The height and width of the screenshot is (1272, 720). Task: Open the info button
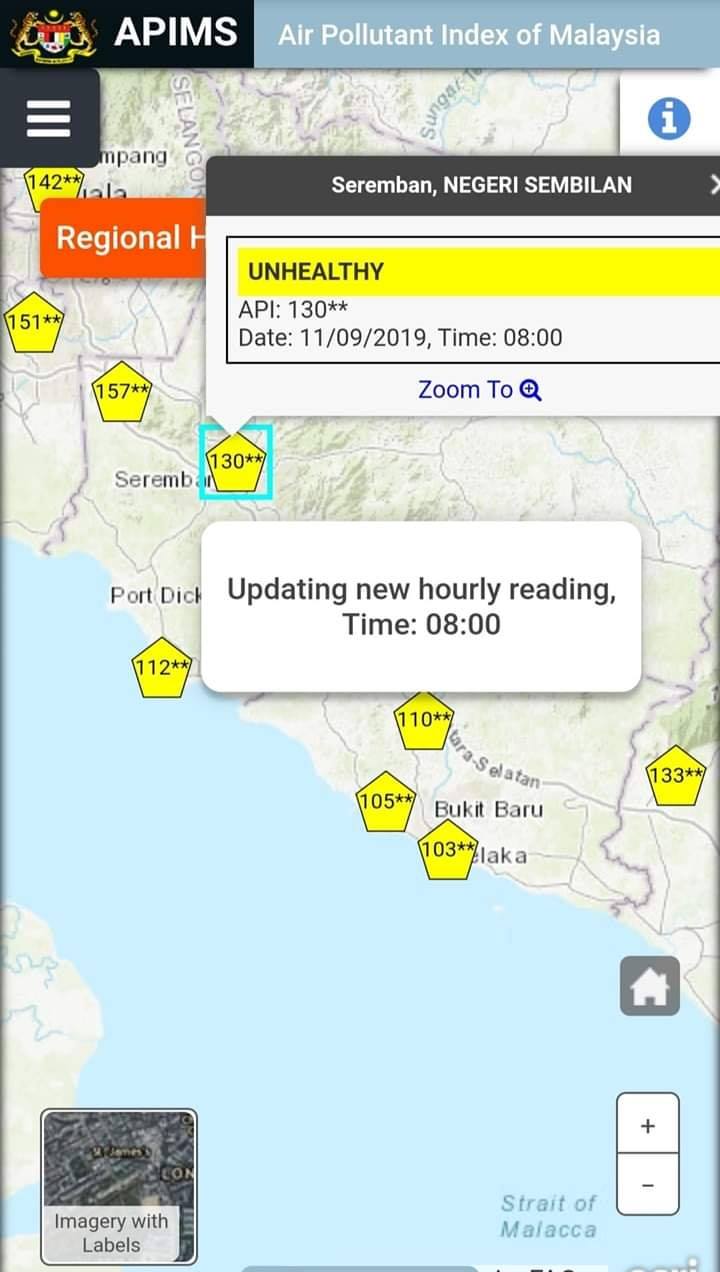[x=669, y=119]
